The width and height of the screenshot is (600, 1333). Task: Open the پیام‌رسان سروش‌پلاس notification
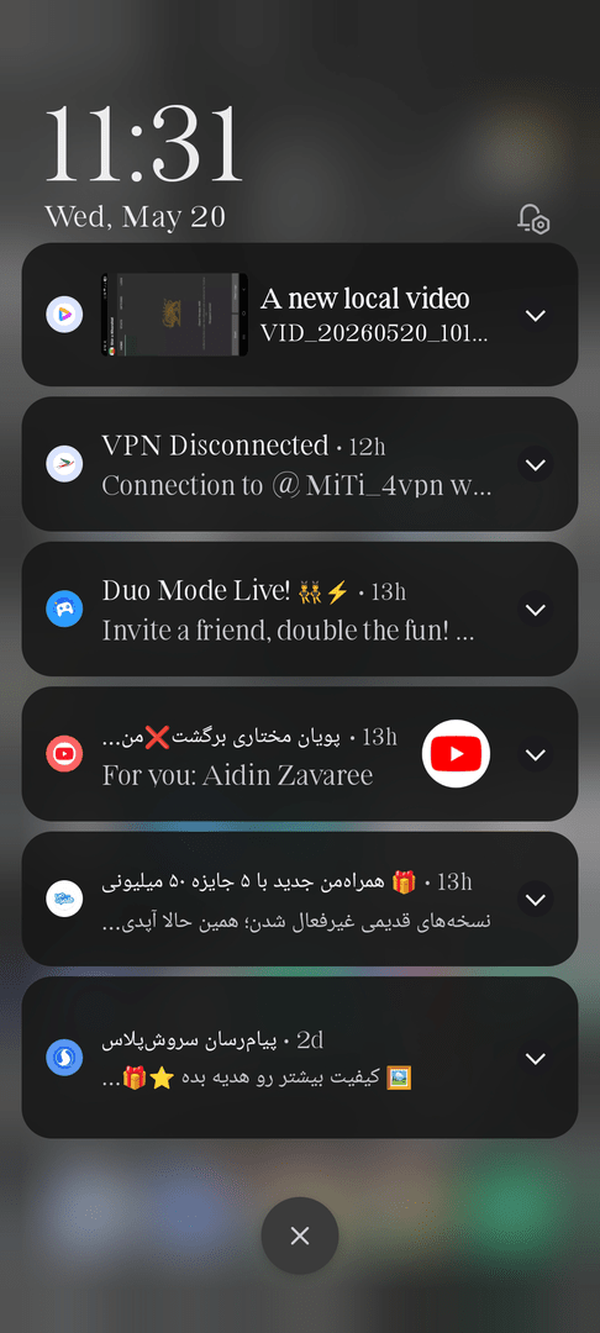click(x=300, y=1057)
